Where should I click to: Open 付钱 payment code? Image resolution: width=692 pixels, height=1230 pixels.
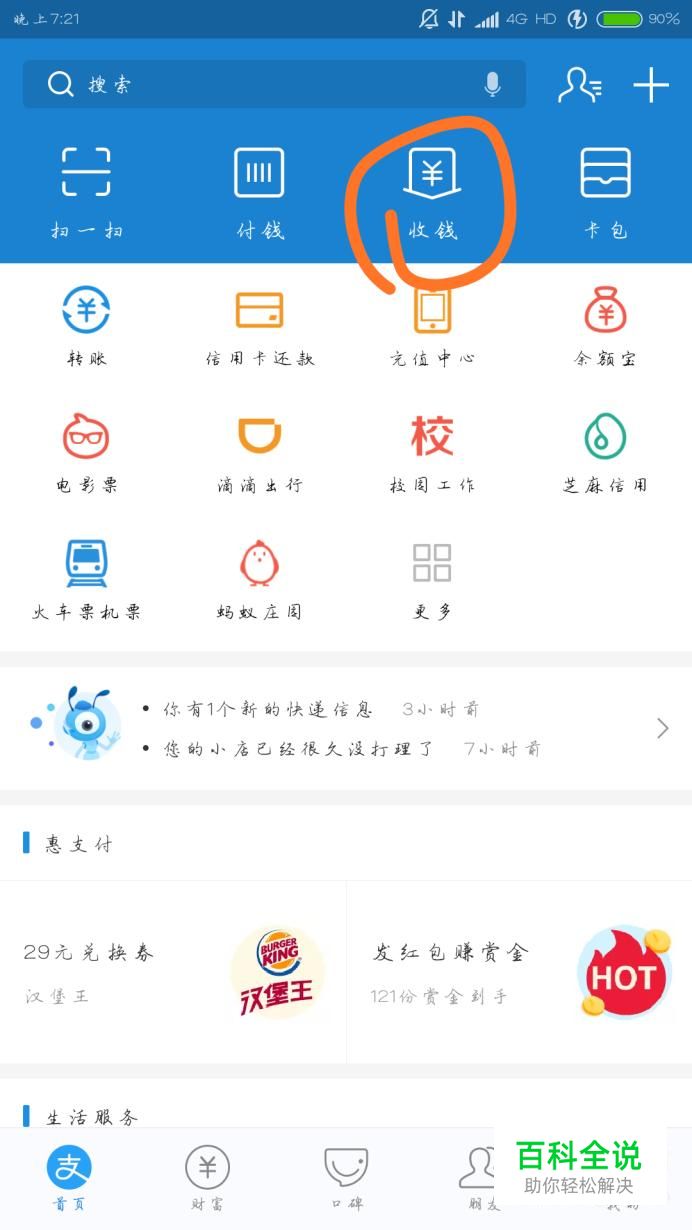point(259,190)
